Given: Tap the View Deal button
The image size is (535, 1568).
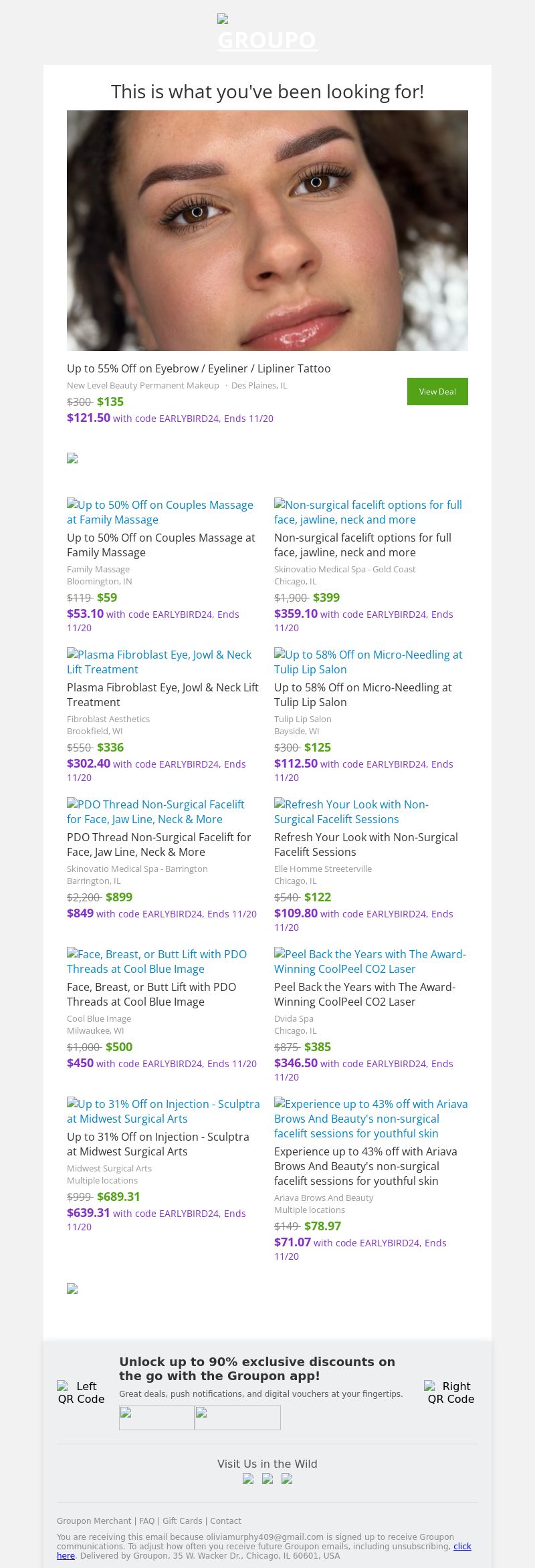Looking at the screenshot, I should coord(437,391).
